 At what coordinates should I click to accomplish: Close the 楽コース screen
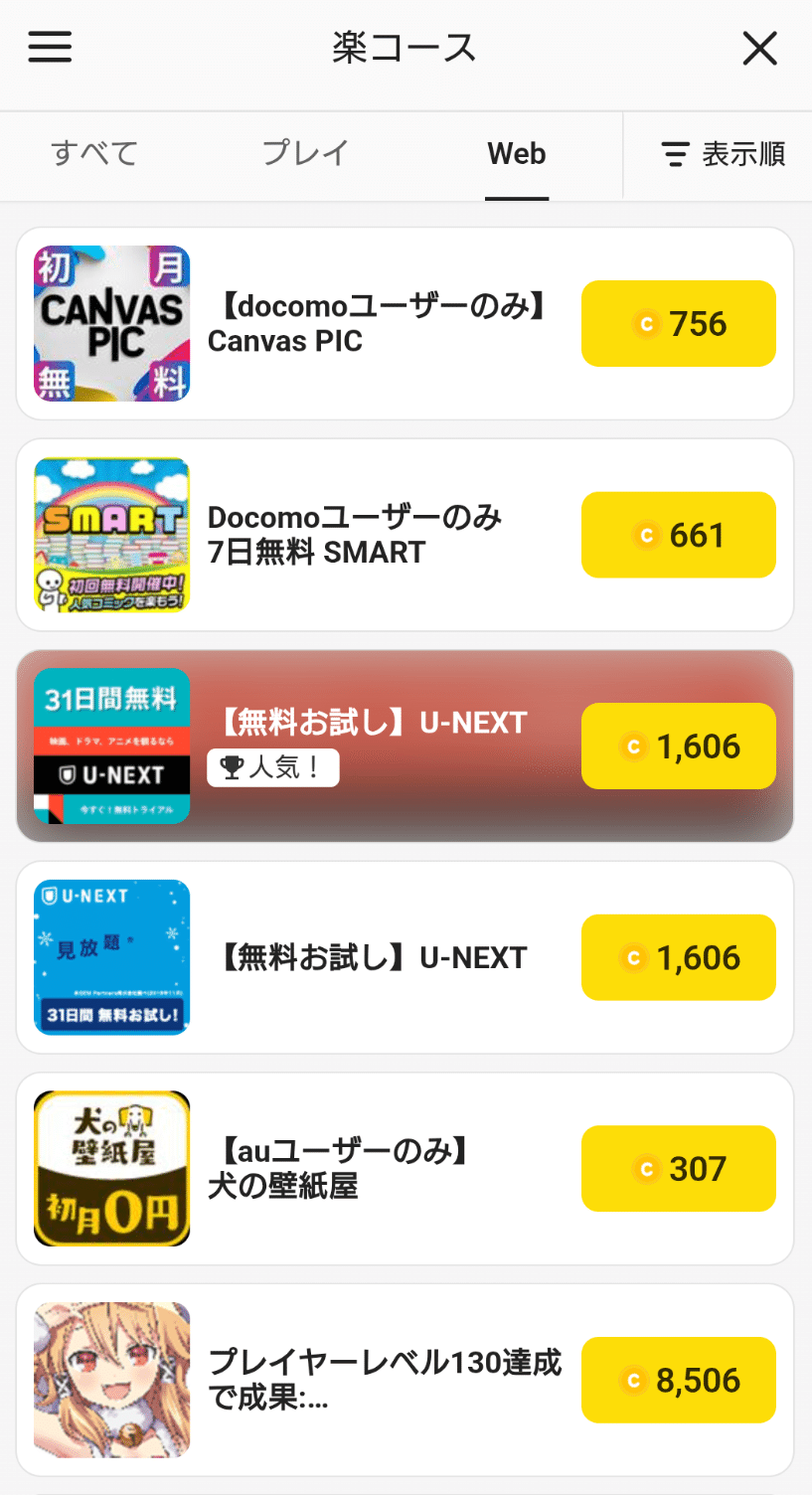click(x=759, y=48)
